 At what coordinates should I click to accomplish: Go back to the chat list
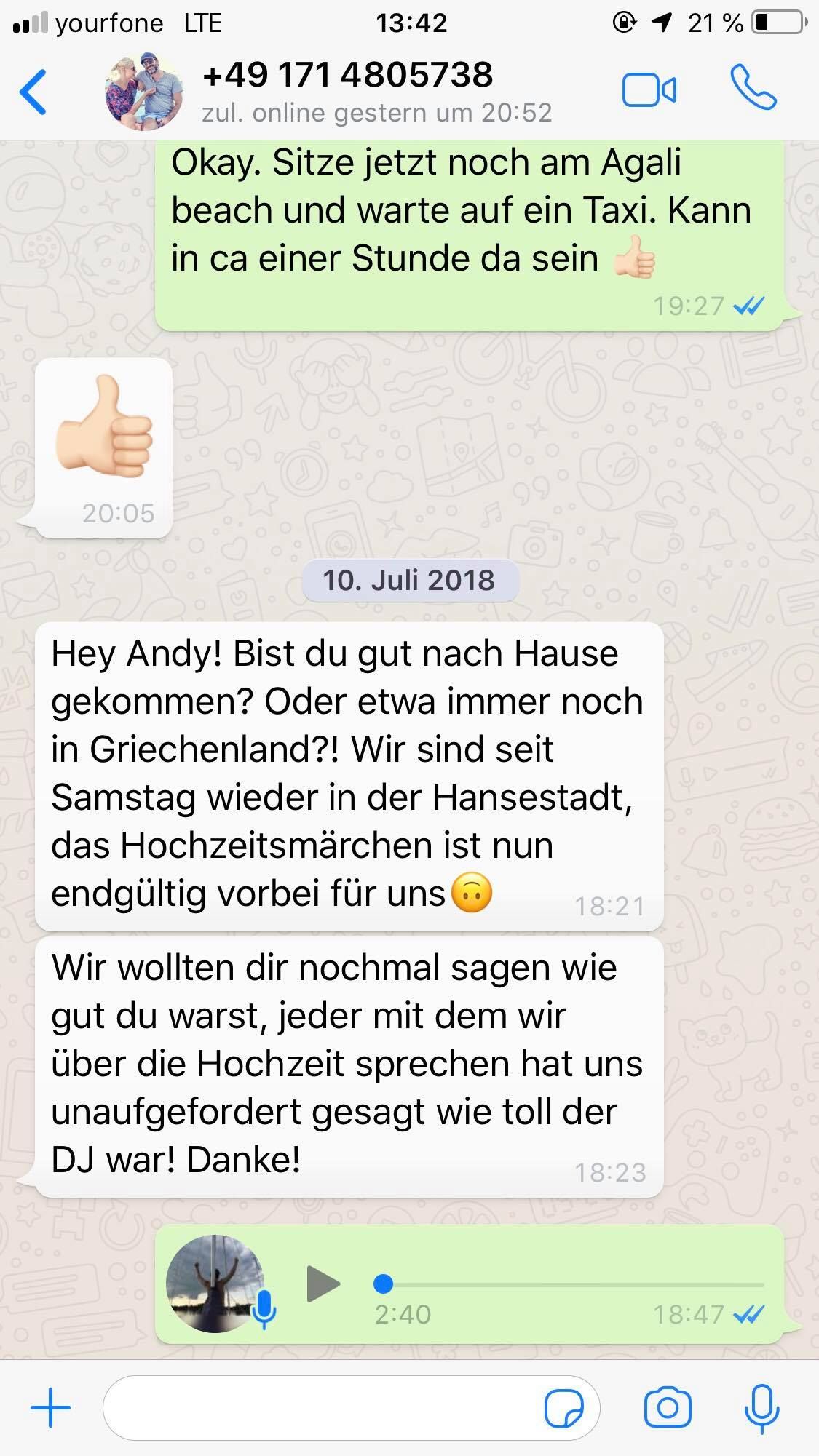click(x=33, y=92)
